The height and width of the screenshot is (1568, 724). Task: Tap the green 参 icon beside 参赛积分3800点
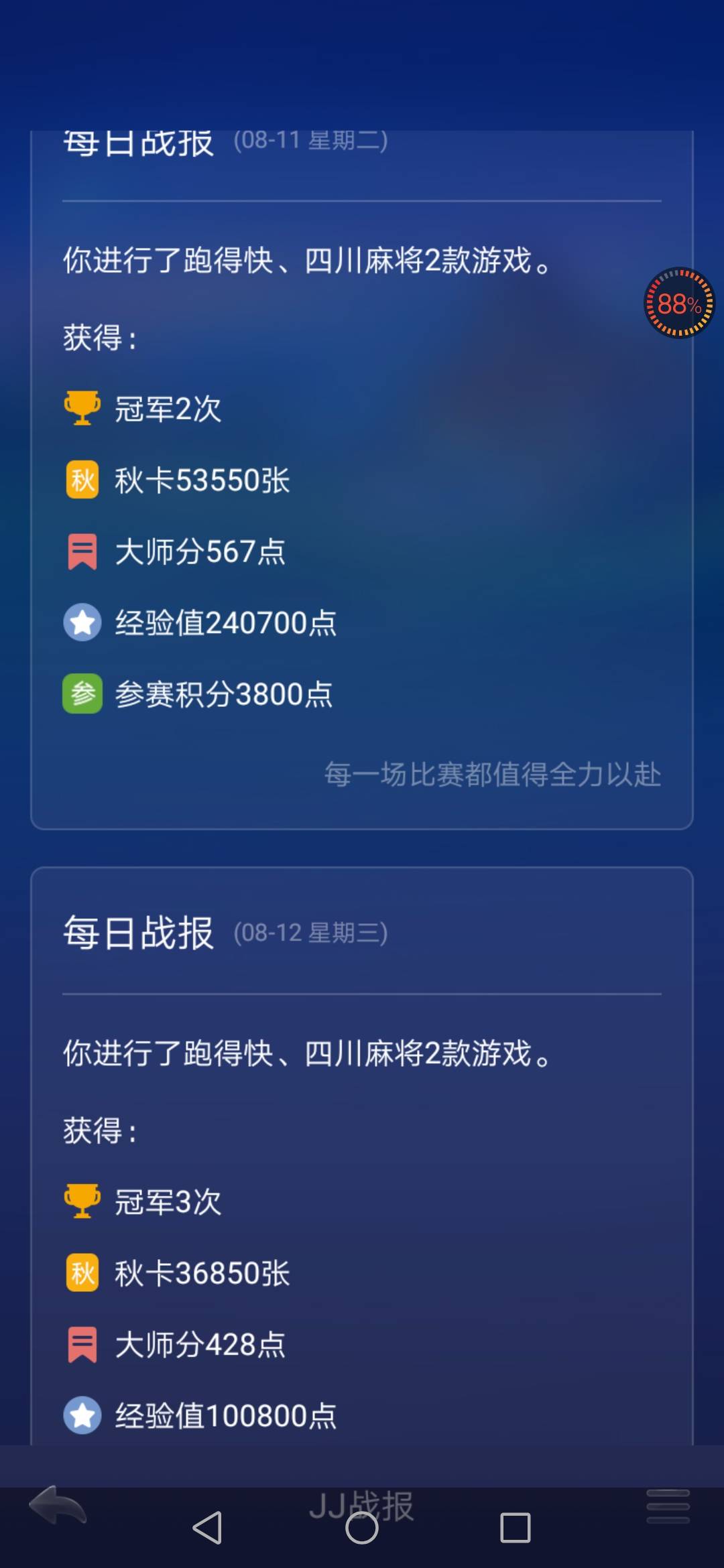[82, 694]
